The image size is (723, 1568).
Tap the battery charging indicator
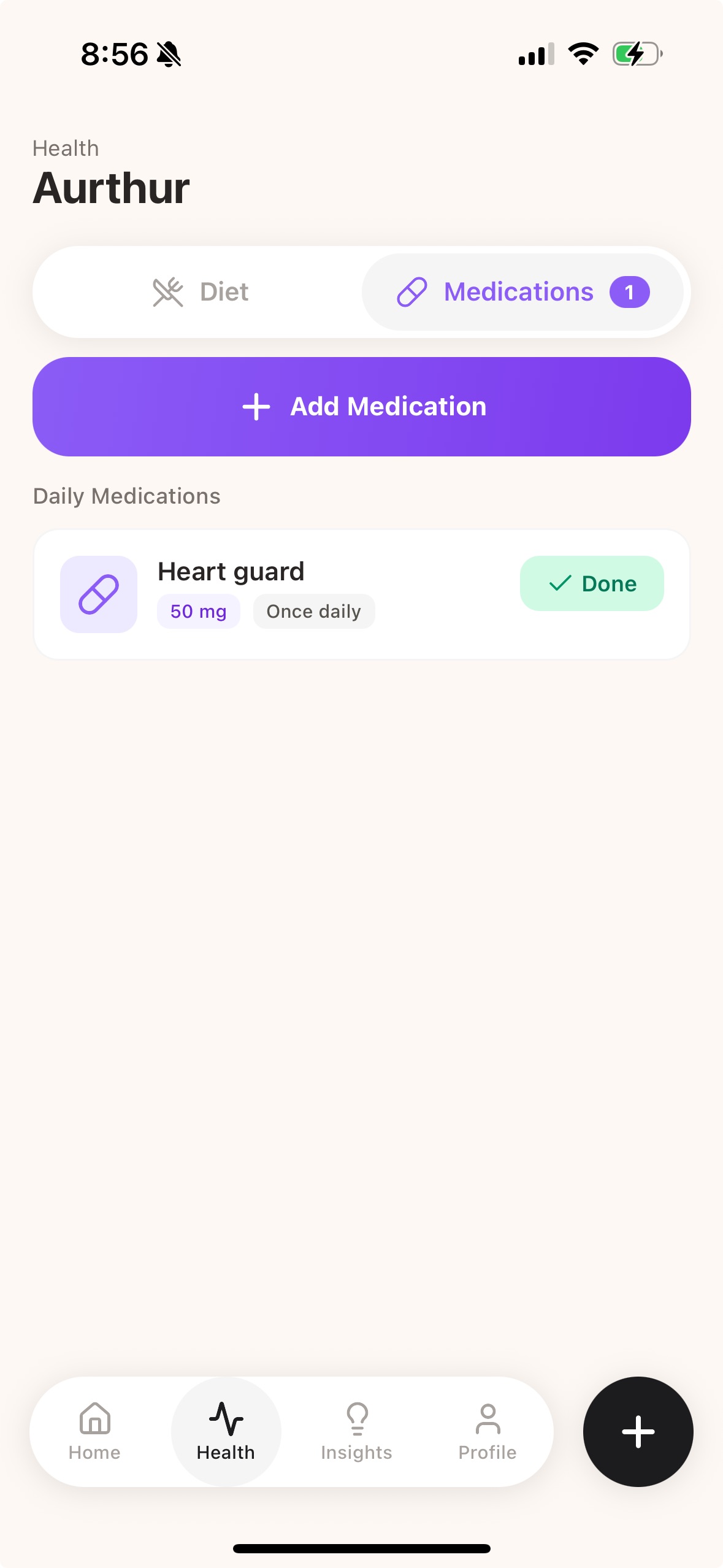pos(635,54)
